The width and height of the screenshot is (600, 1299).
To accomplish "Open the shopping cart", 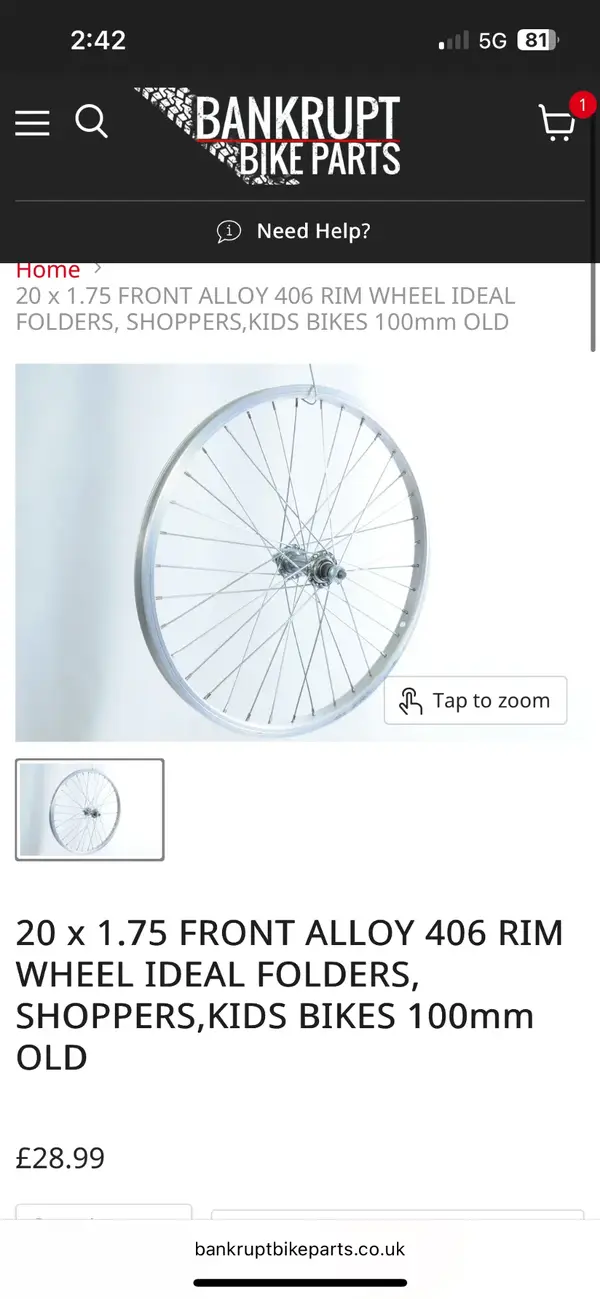I will pyautogui.click(x=558, y=123).
